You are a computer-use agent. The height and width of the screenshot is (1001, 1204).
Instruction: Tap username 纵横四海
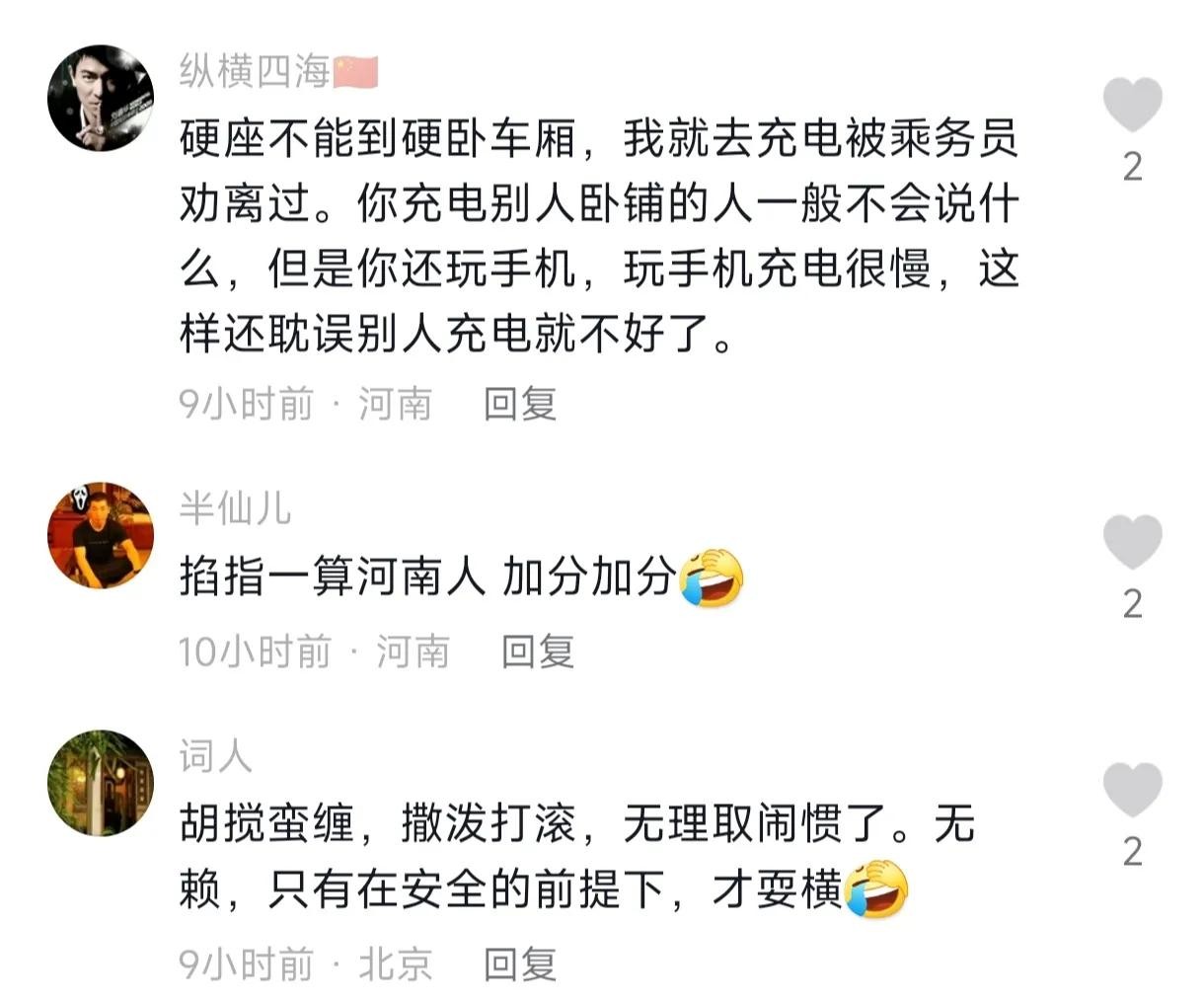255,71
